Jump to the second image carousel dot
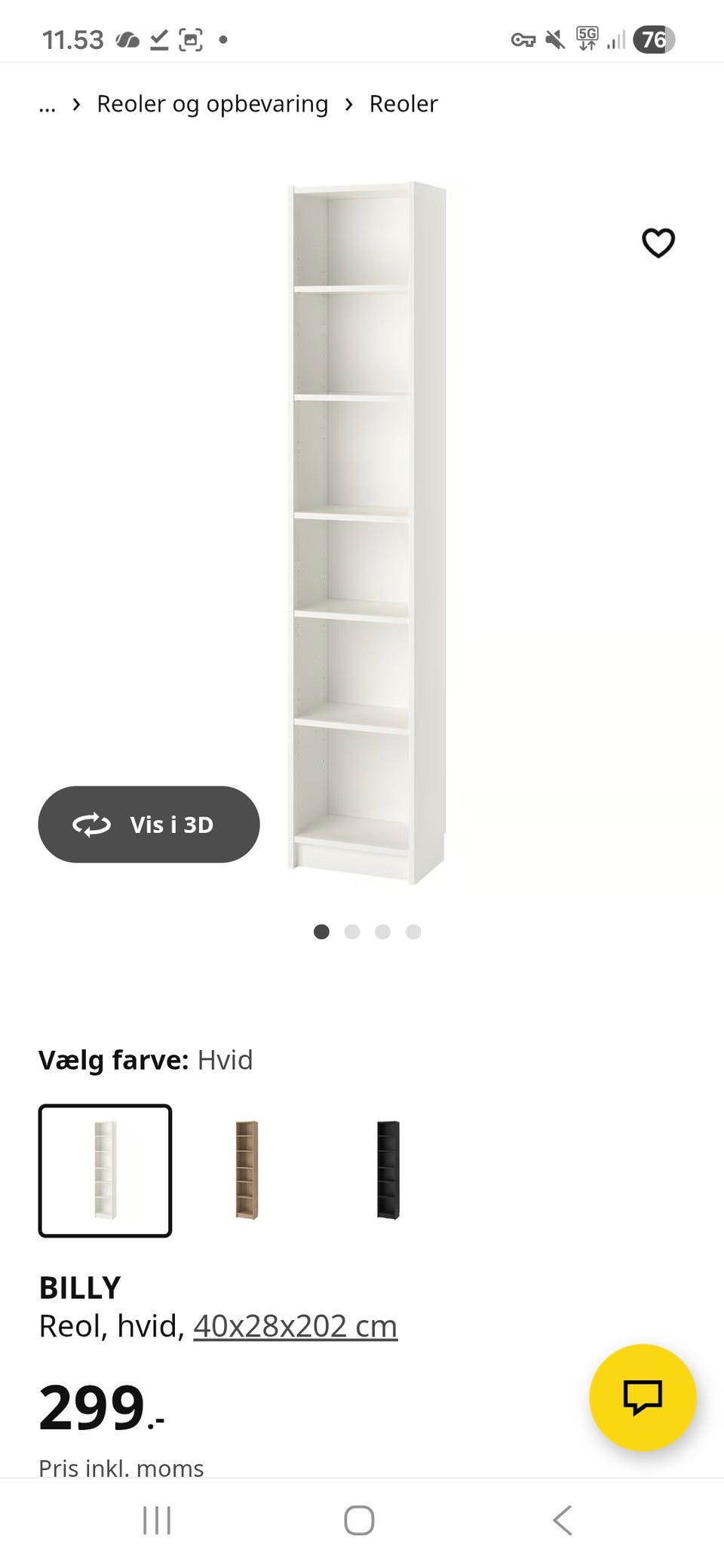This screenshot has width=724, height=1568. pos(351,932)
